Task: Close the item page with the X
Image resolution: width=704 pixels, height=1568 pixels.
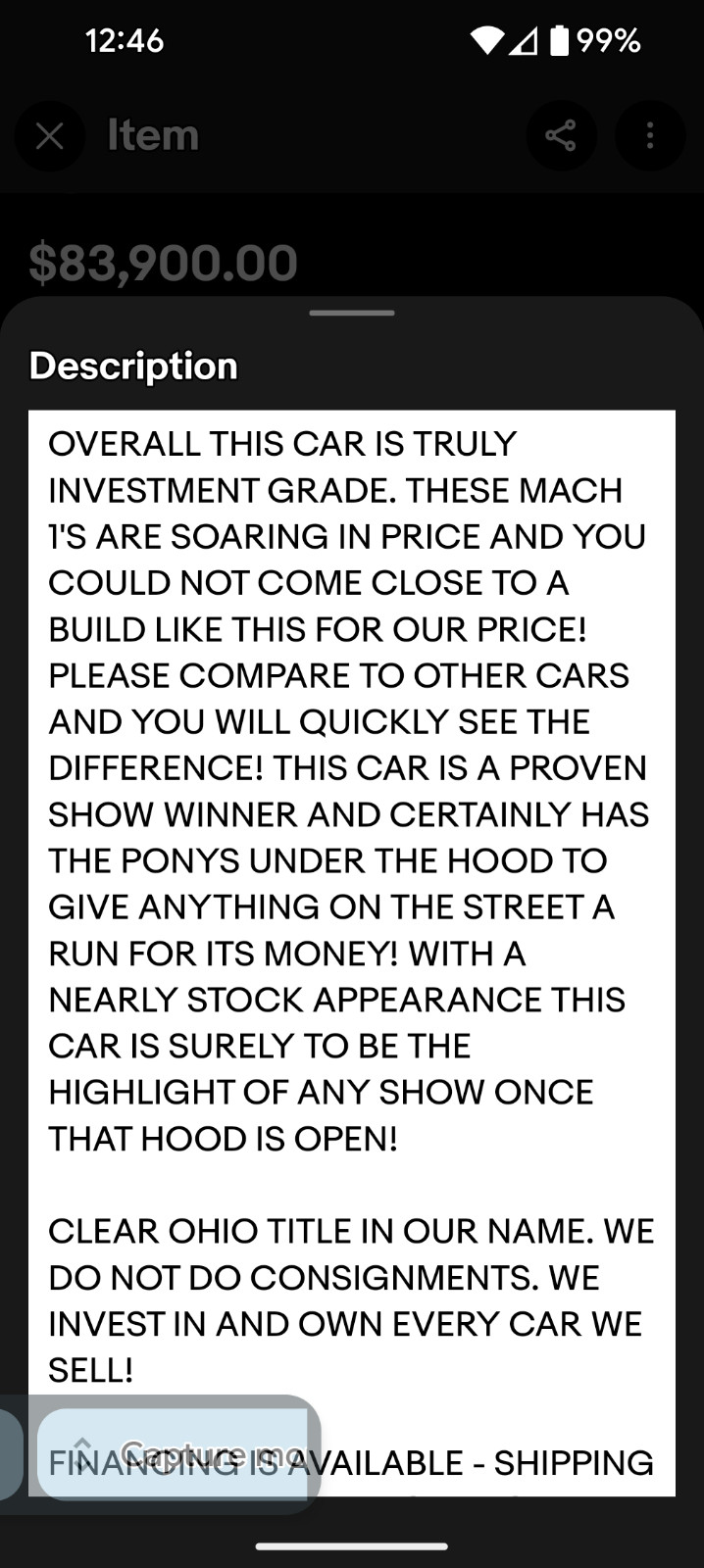Action: 49,136
